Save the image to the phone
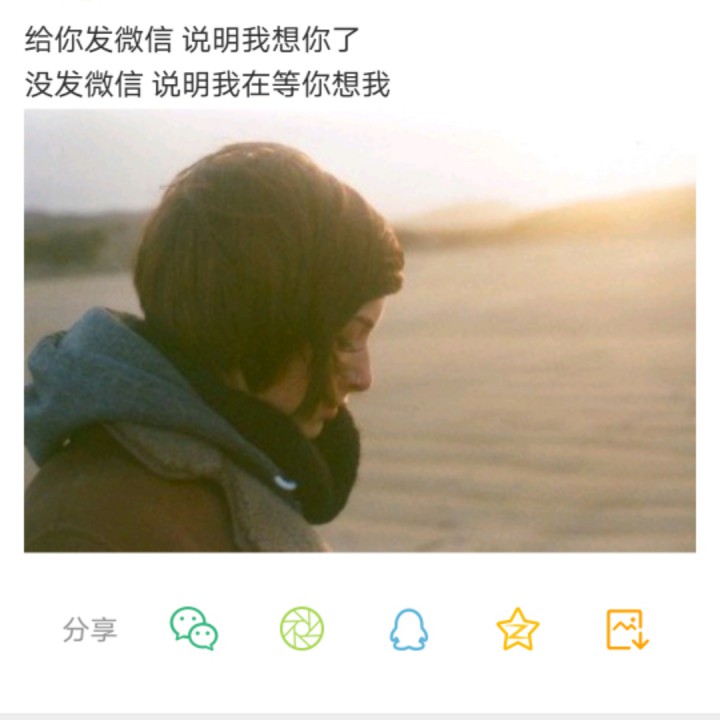The width and height of the screenshot is (720, 720). tap(627, 630)
